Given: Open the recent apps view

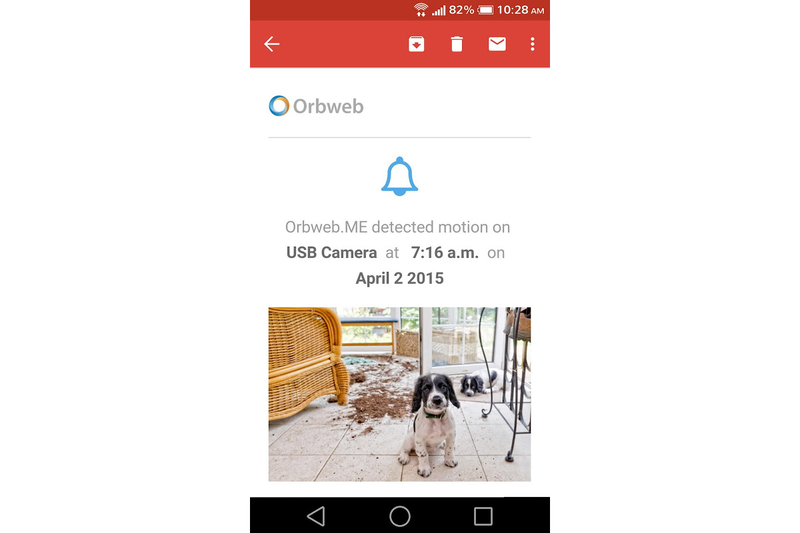Looking at the screenshot, I should pos(483,516).
